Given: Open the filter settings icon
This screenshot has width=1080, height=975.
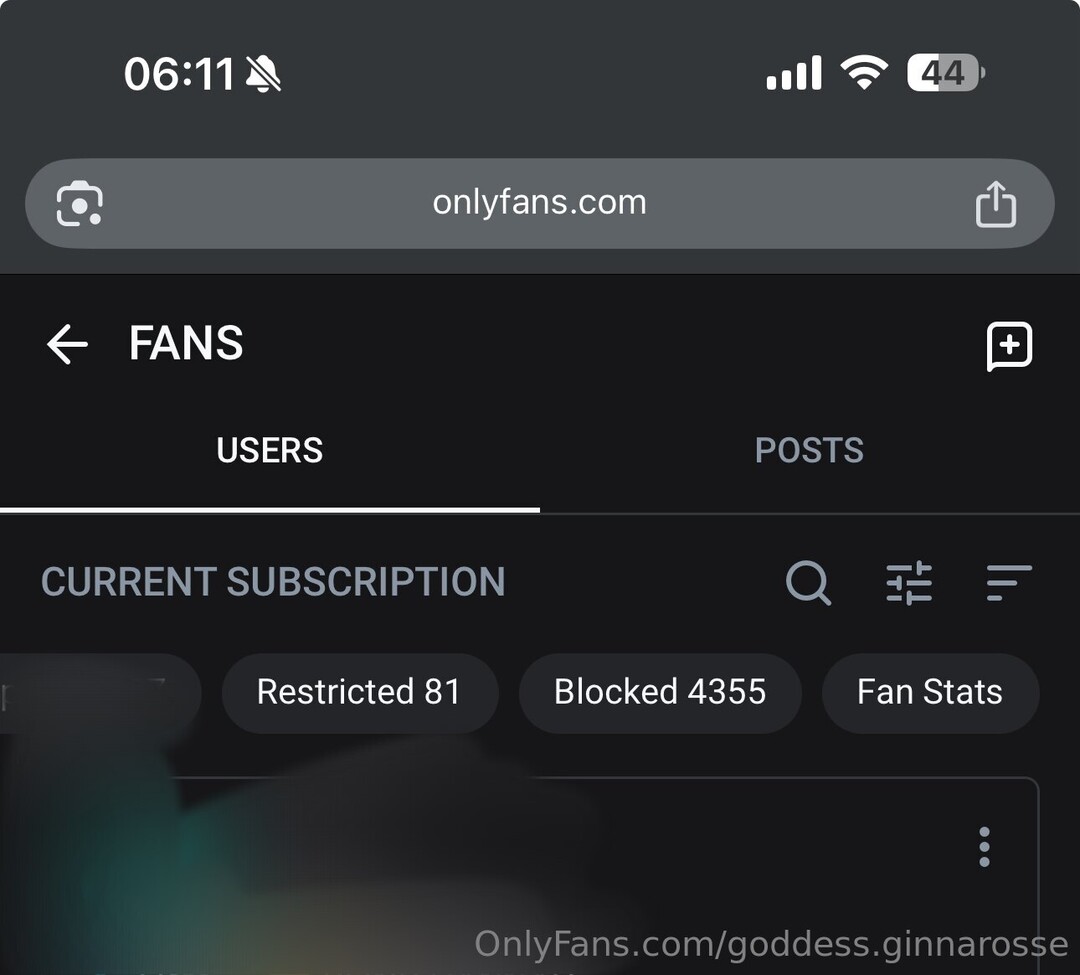Looking at the screenshot, I should (x=909, y=582).
